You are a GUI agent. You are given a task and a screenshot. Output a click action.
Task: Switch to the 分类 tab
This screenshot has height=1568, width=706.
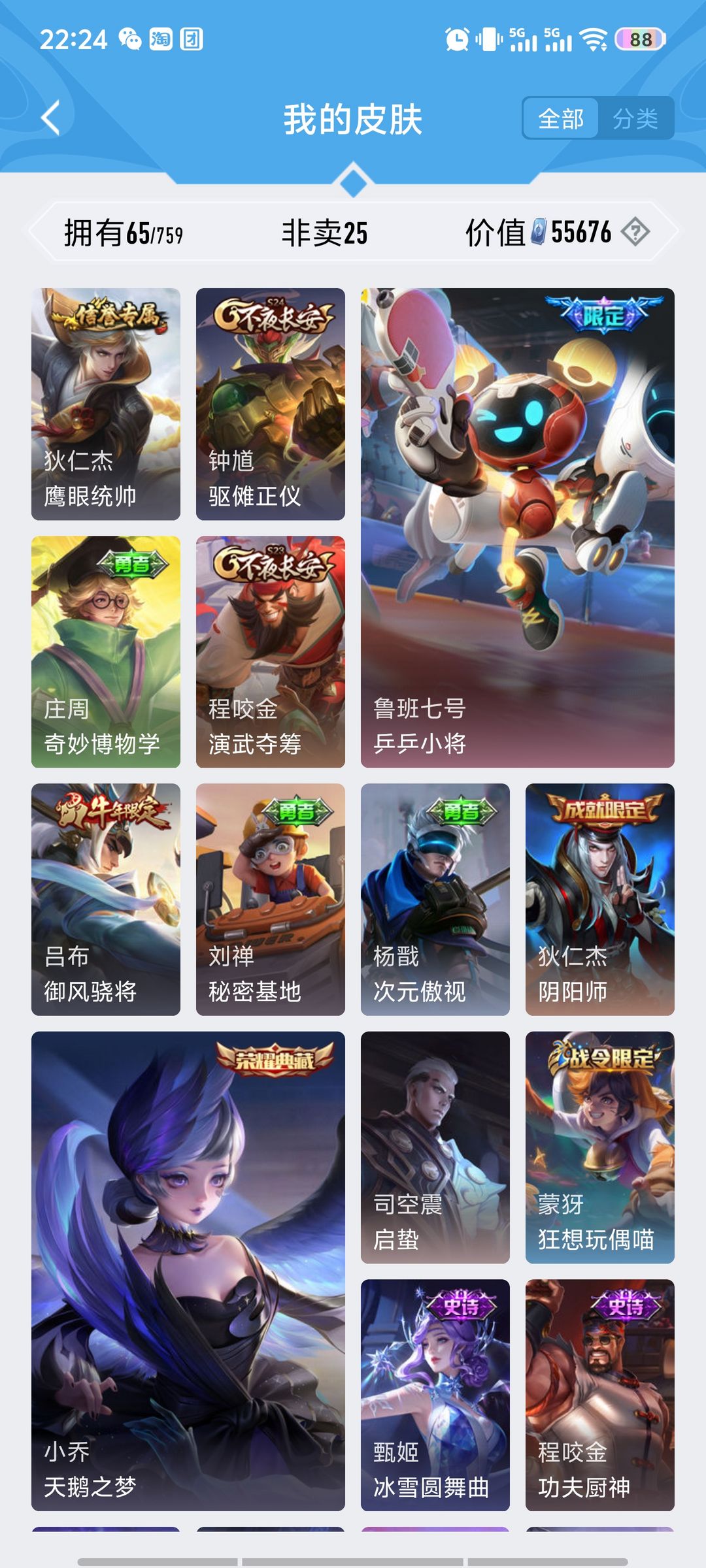coord(635,118)
